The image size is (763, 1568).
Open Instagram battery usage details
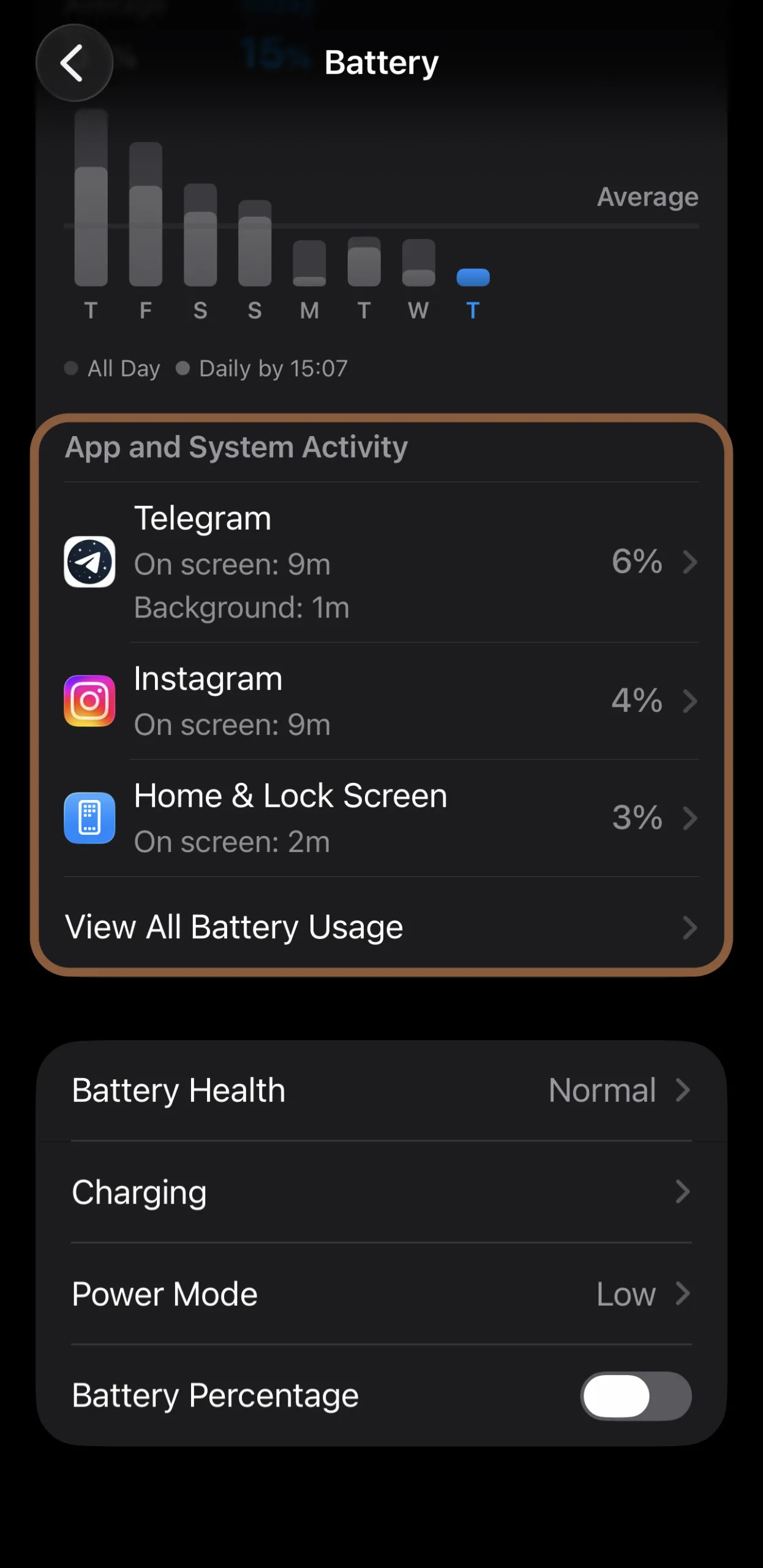point(381,701)
